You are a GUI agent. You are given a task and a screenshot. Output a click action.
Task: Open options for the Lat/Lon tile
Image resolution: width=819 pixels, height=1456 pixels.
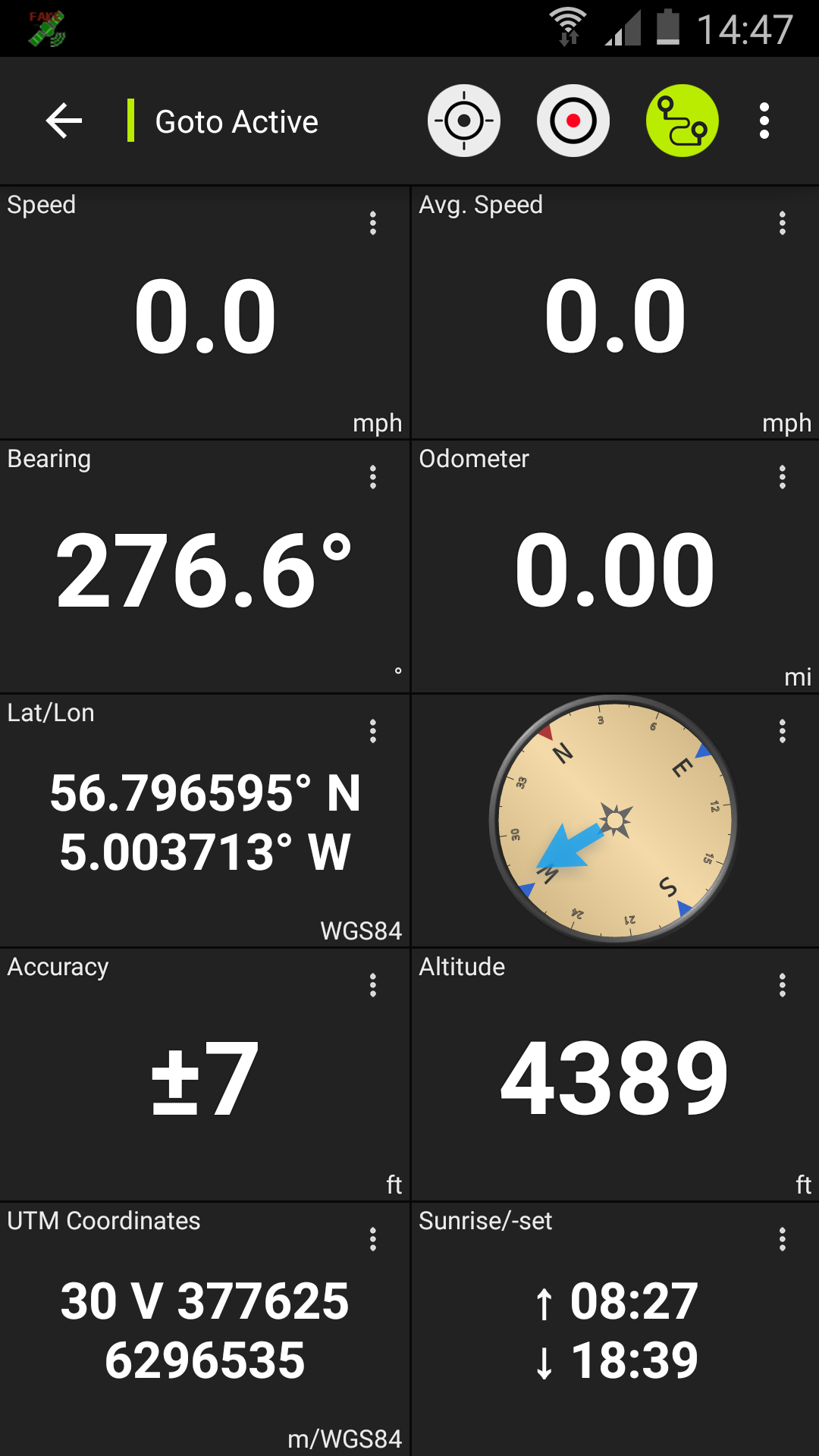(x=373, y=731)
